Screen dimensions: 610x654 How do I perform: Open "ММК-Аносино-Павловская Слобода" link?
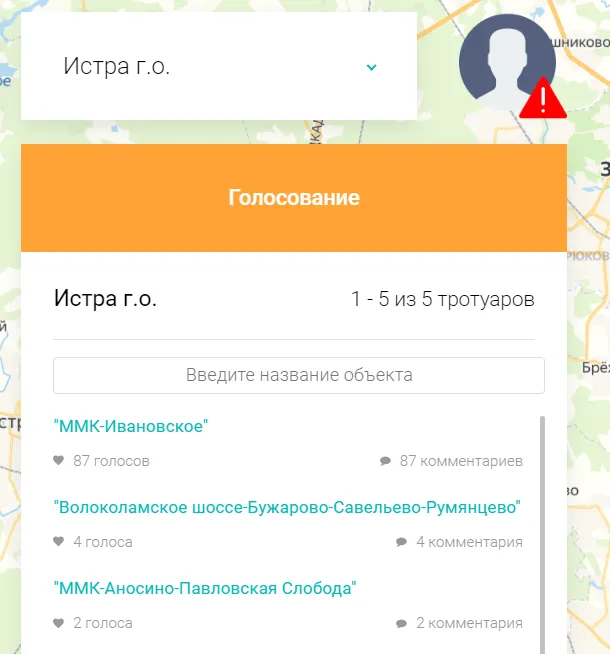[204, 588]
